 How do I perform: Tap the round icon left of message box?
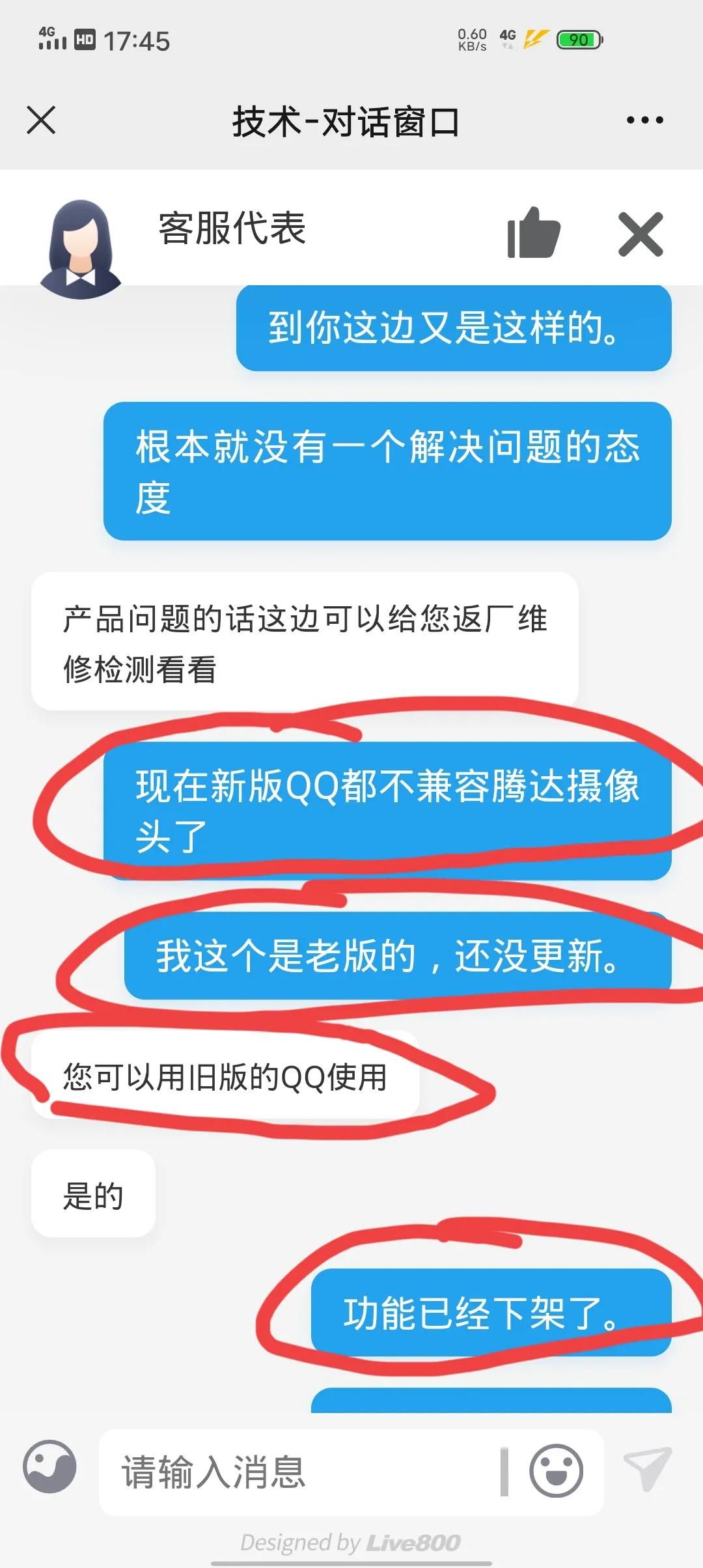tap(50, 1467)
